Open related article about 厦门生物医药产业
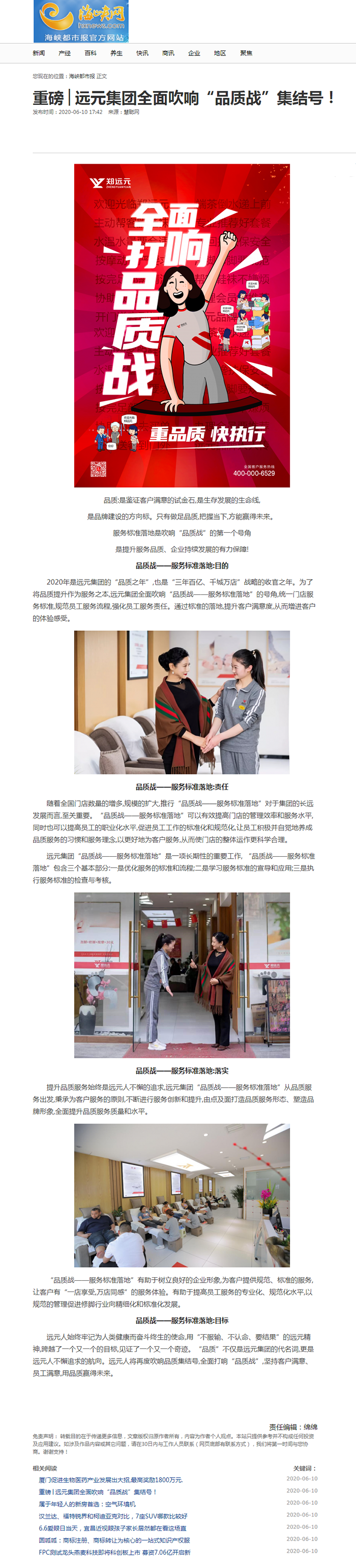This screenshot has height=1568, width=356. coord(111,1479)
